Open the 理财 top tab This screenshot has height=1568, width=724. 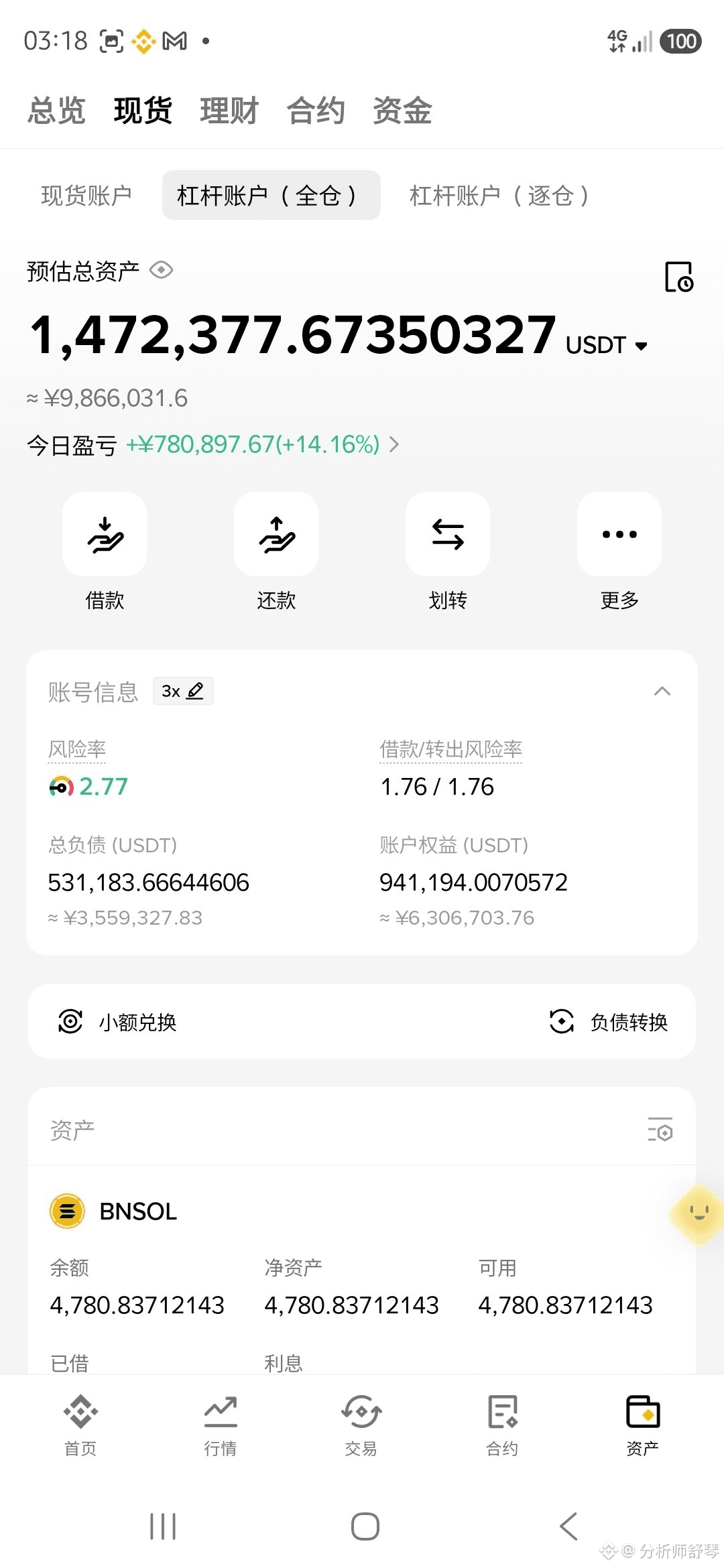click(x=229, y=111)
